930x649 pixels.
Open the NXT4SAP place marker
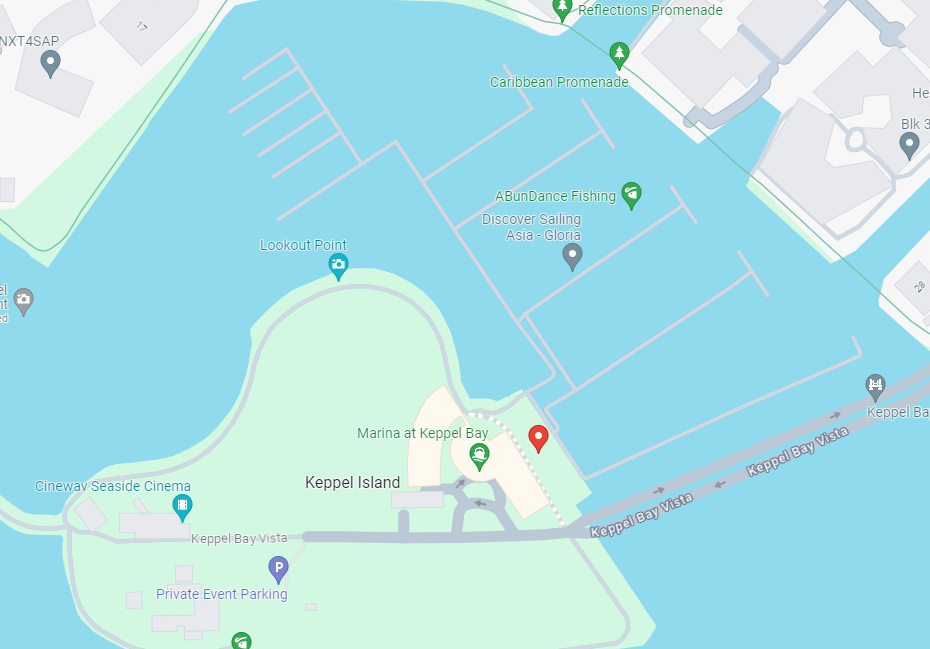(50, 64)
